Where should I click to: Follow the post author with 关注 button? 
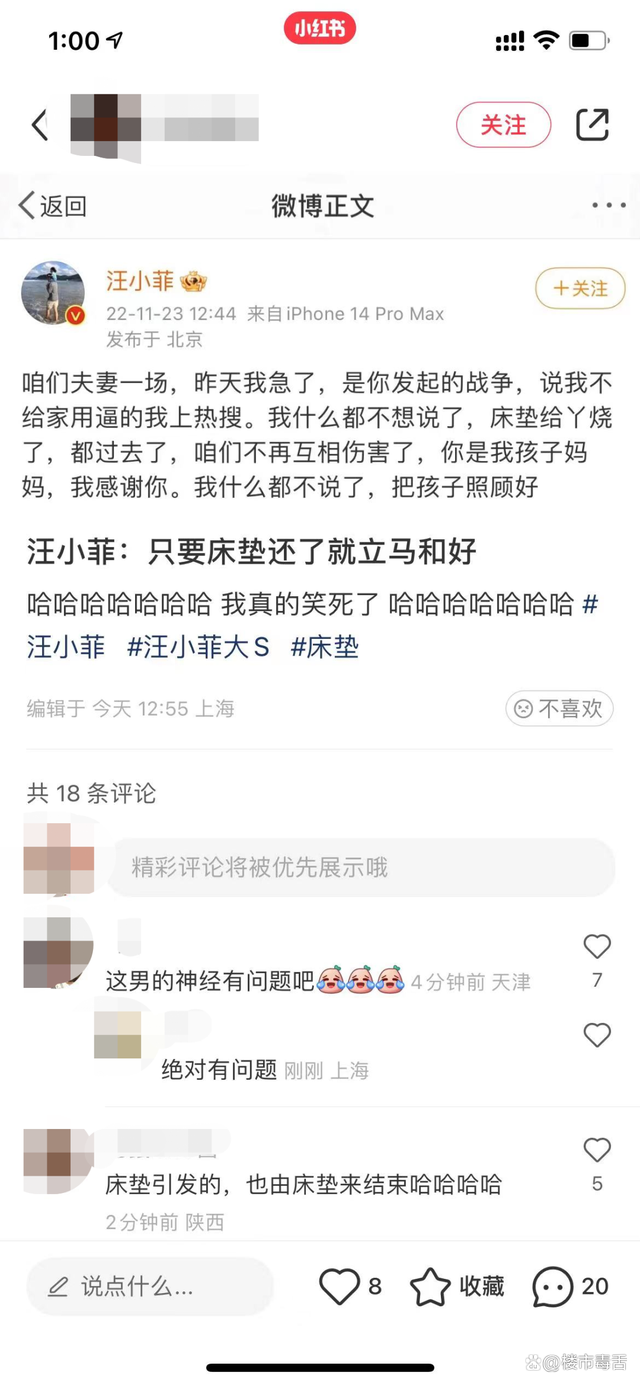click(x=503, y=126)
